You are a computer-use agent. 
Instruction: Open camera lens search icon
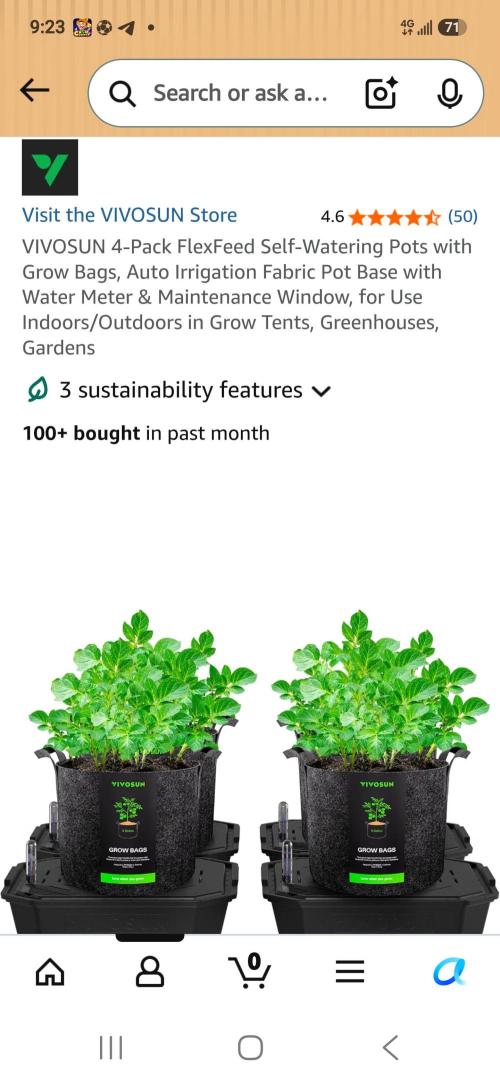[381, 93]
